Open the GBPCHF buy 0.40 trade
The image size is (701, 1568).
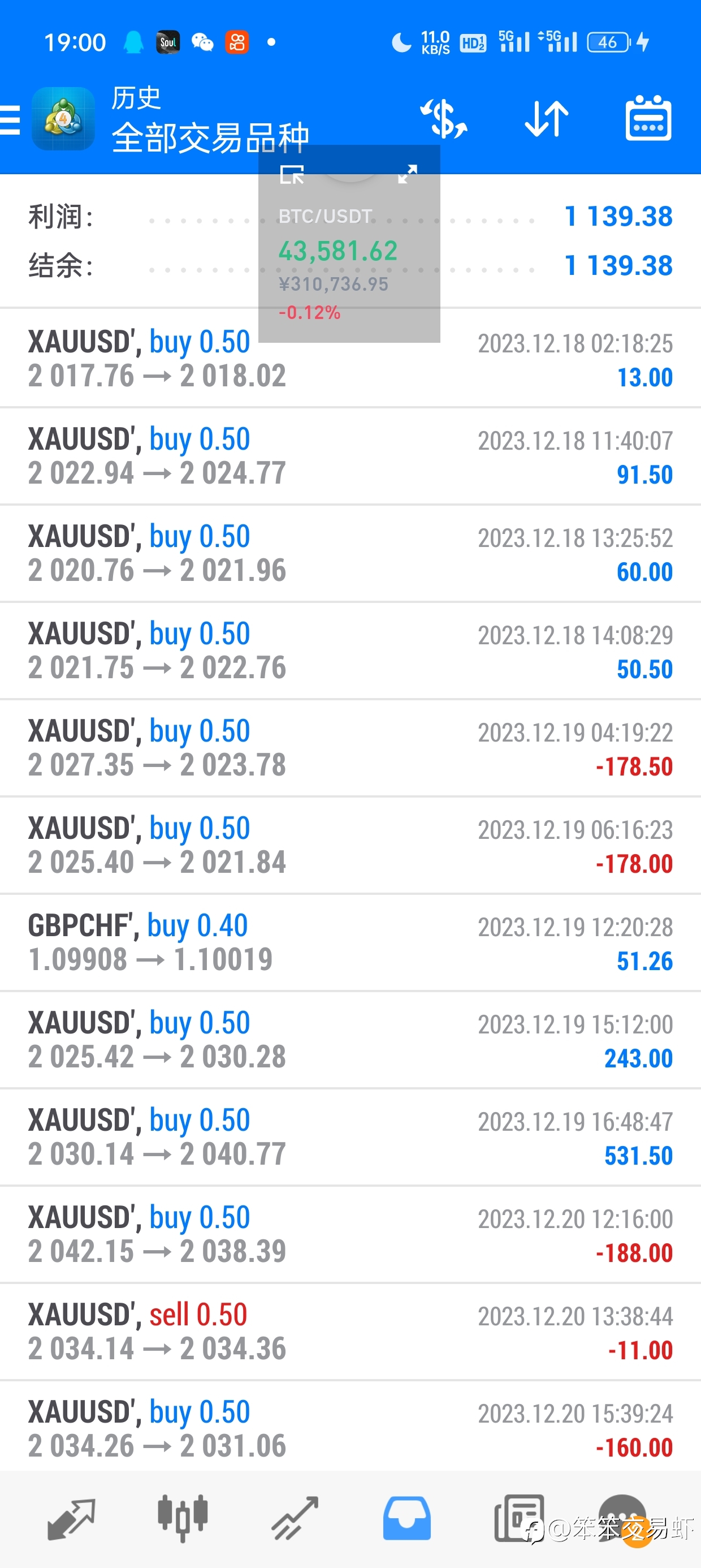[350, 942]
